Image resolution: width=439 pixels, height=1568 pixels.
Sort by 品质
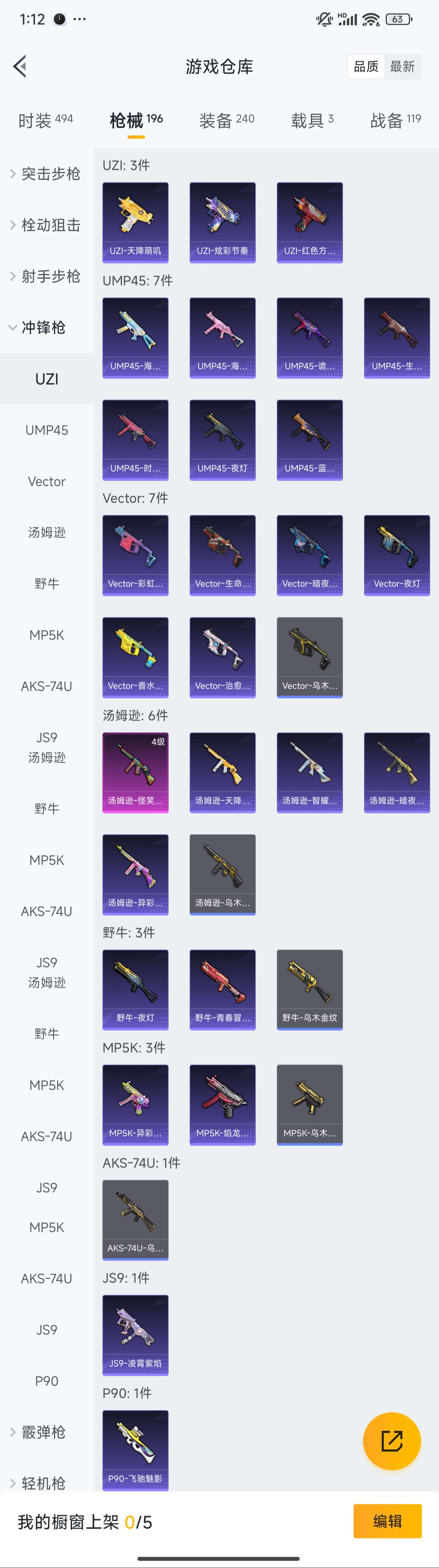tap(366, 66)
